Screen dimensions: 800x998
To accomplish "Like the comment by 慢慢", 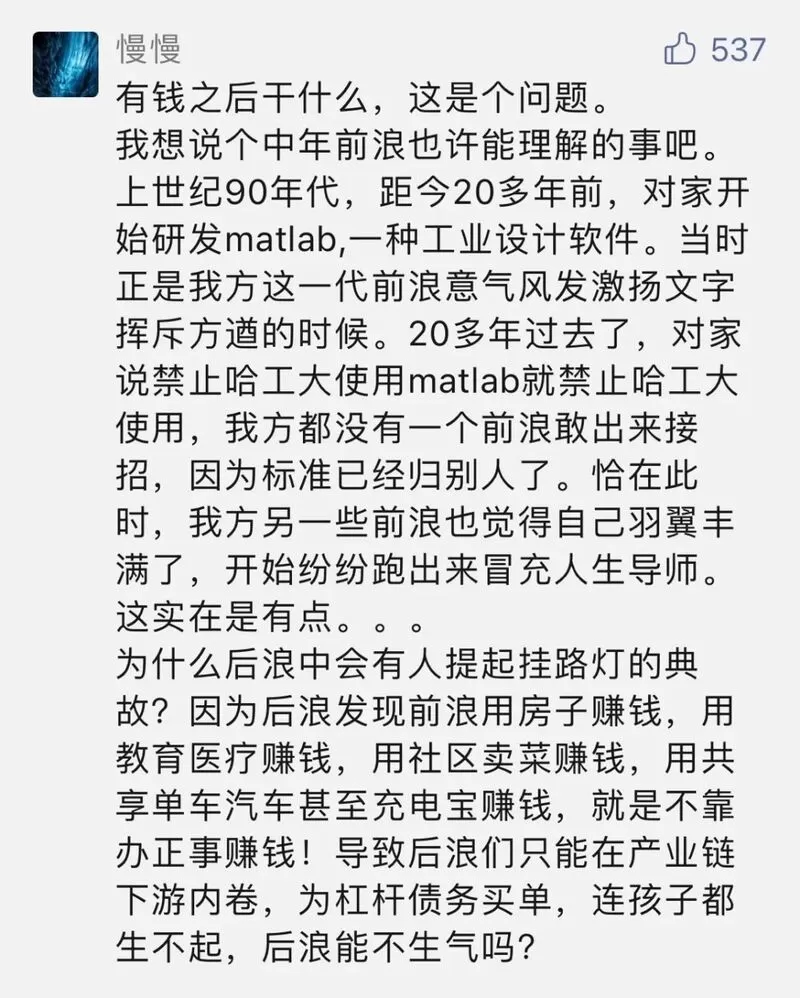I will click(680, 50).
